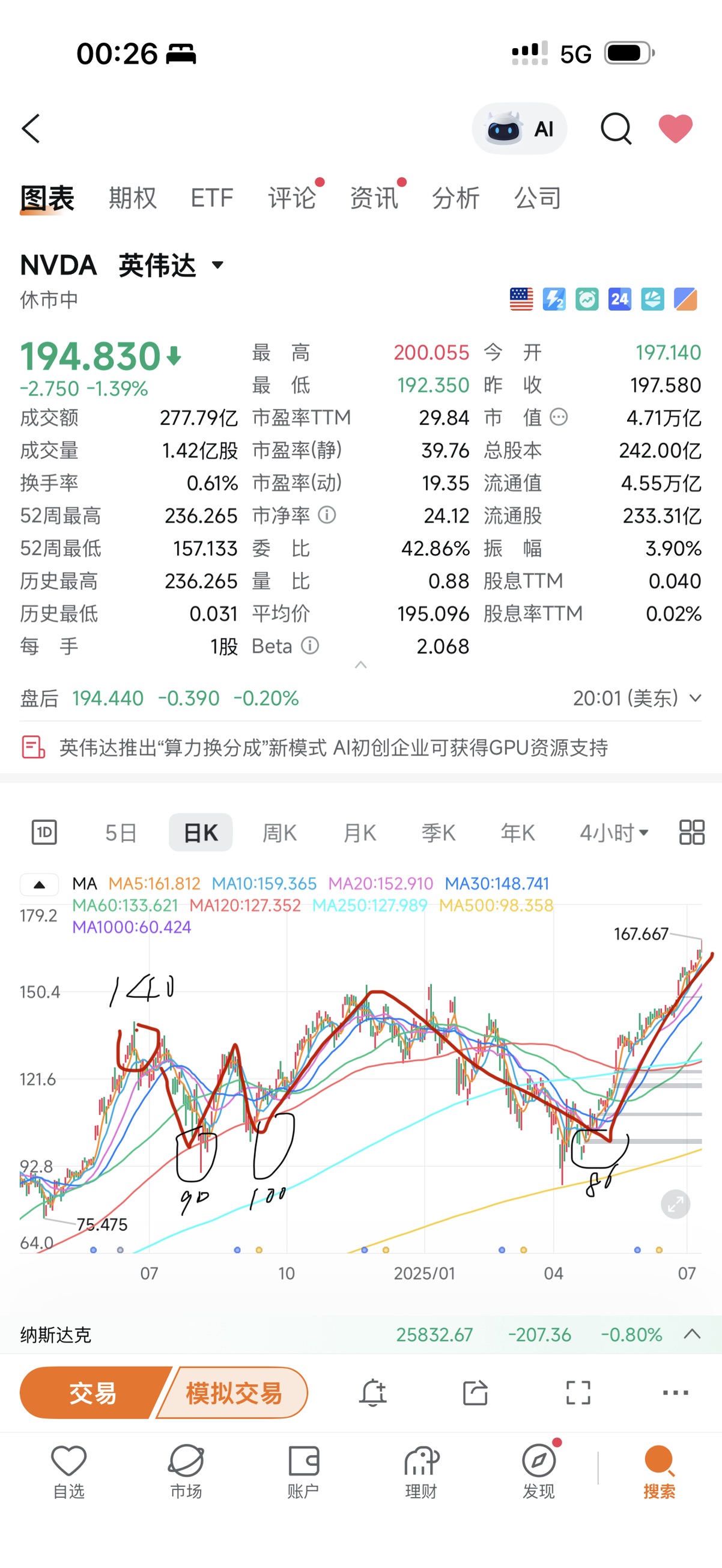Screen dimensions: 722x1568
Task: Open the AI assistant button
Action: [x=520, y=129]
